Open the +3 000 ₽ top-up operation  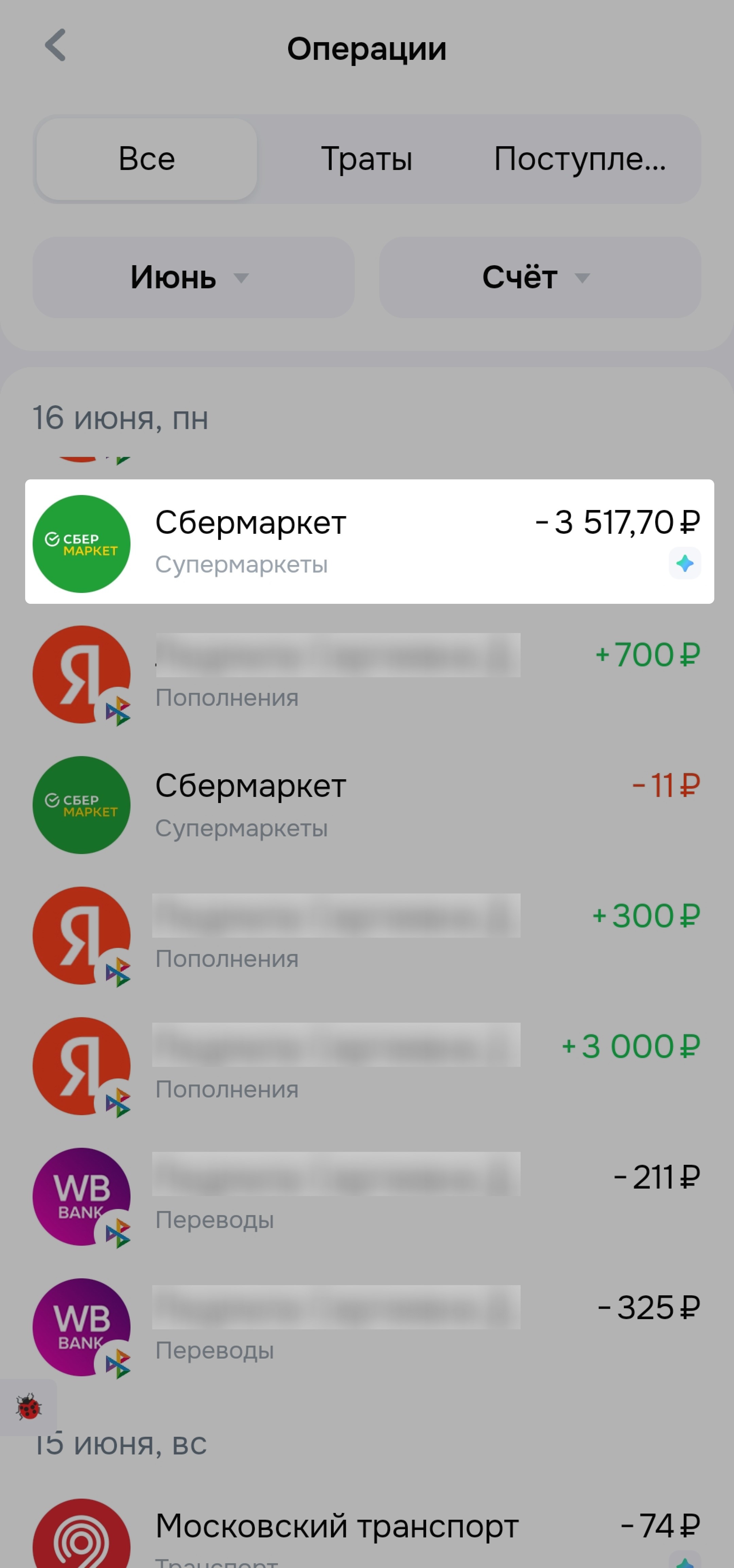(369, 1066)
